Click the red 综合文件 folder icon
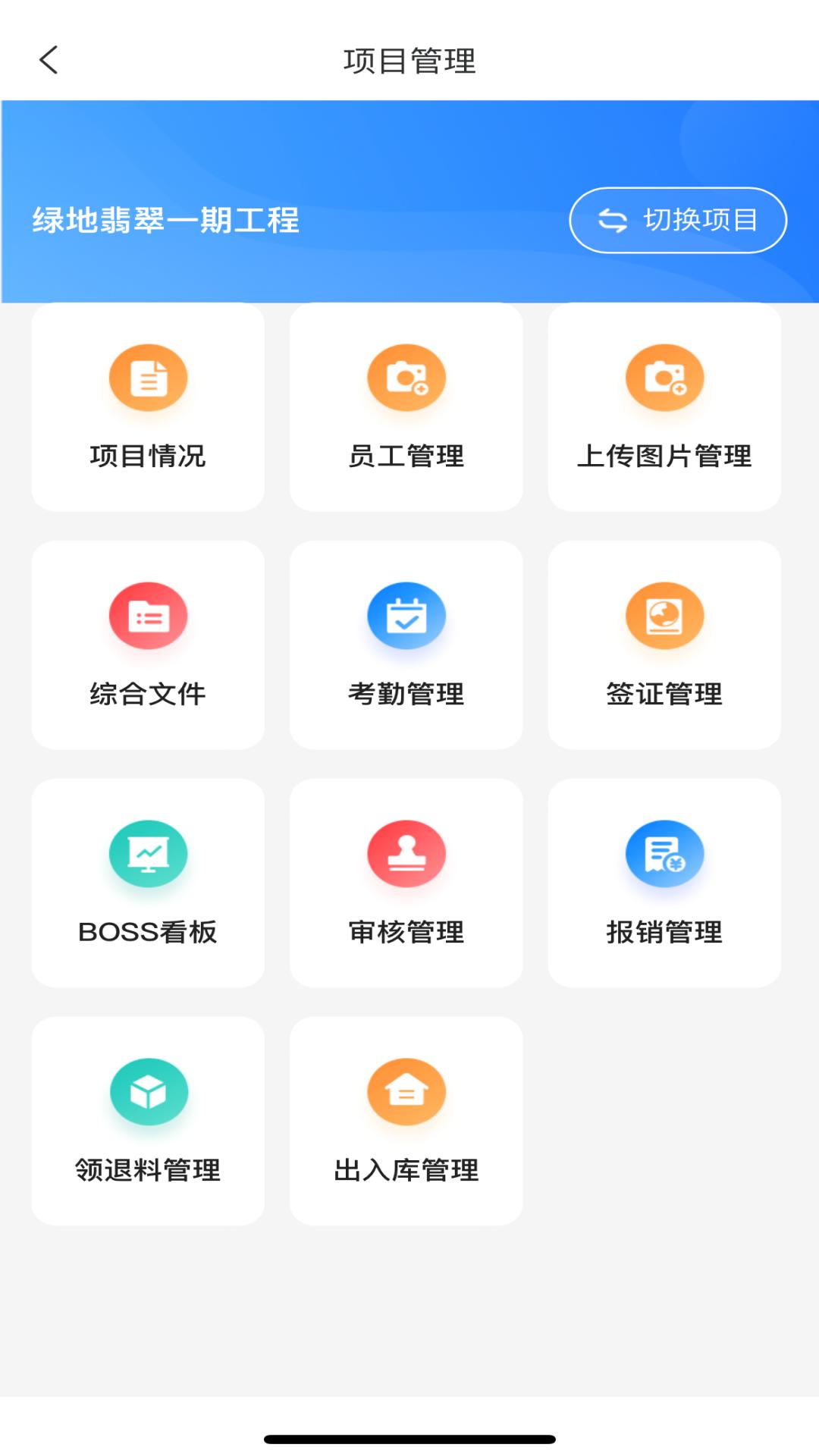 [x=148, y=616]
